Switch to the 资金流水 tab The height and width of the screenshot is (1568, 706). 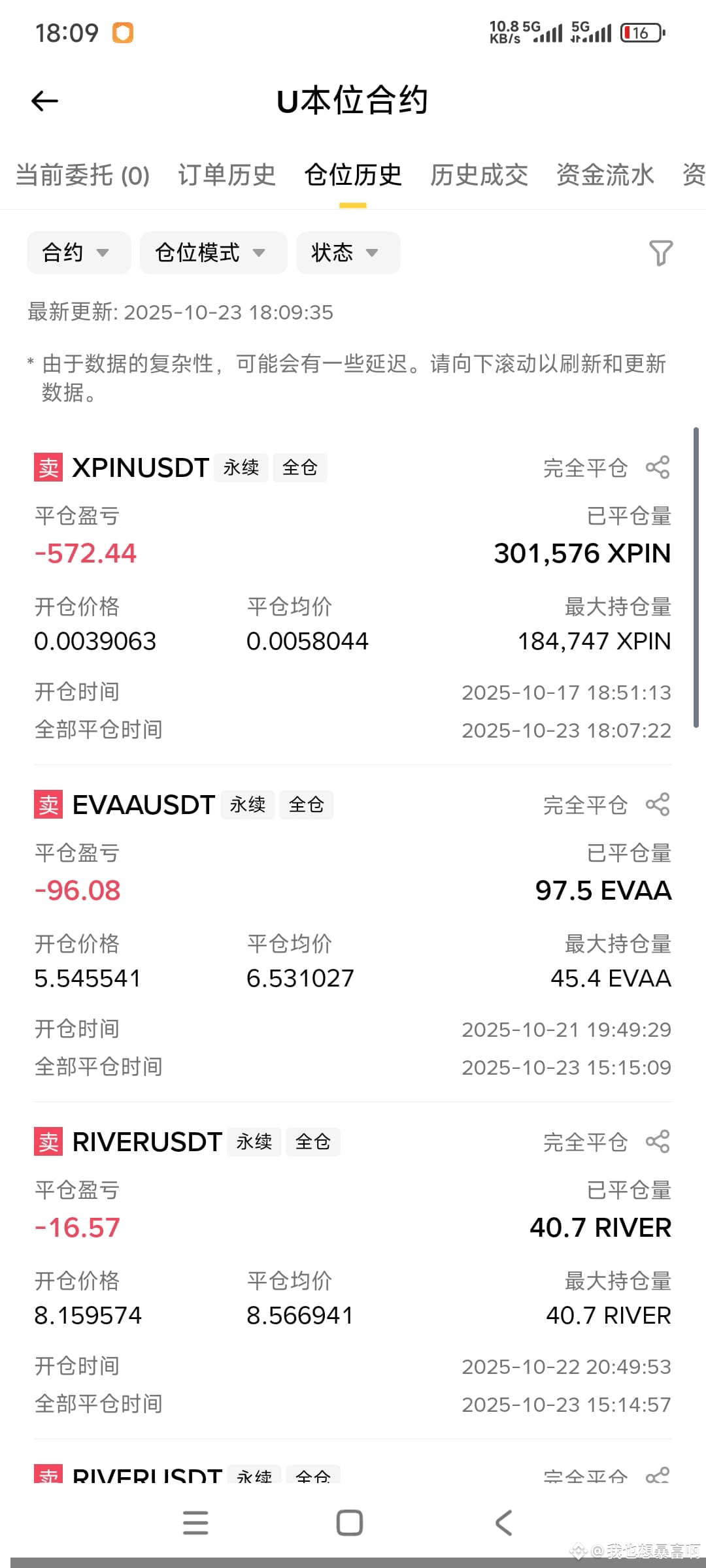(x=605, y=175)
